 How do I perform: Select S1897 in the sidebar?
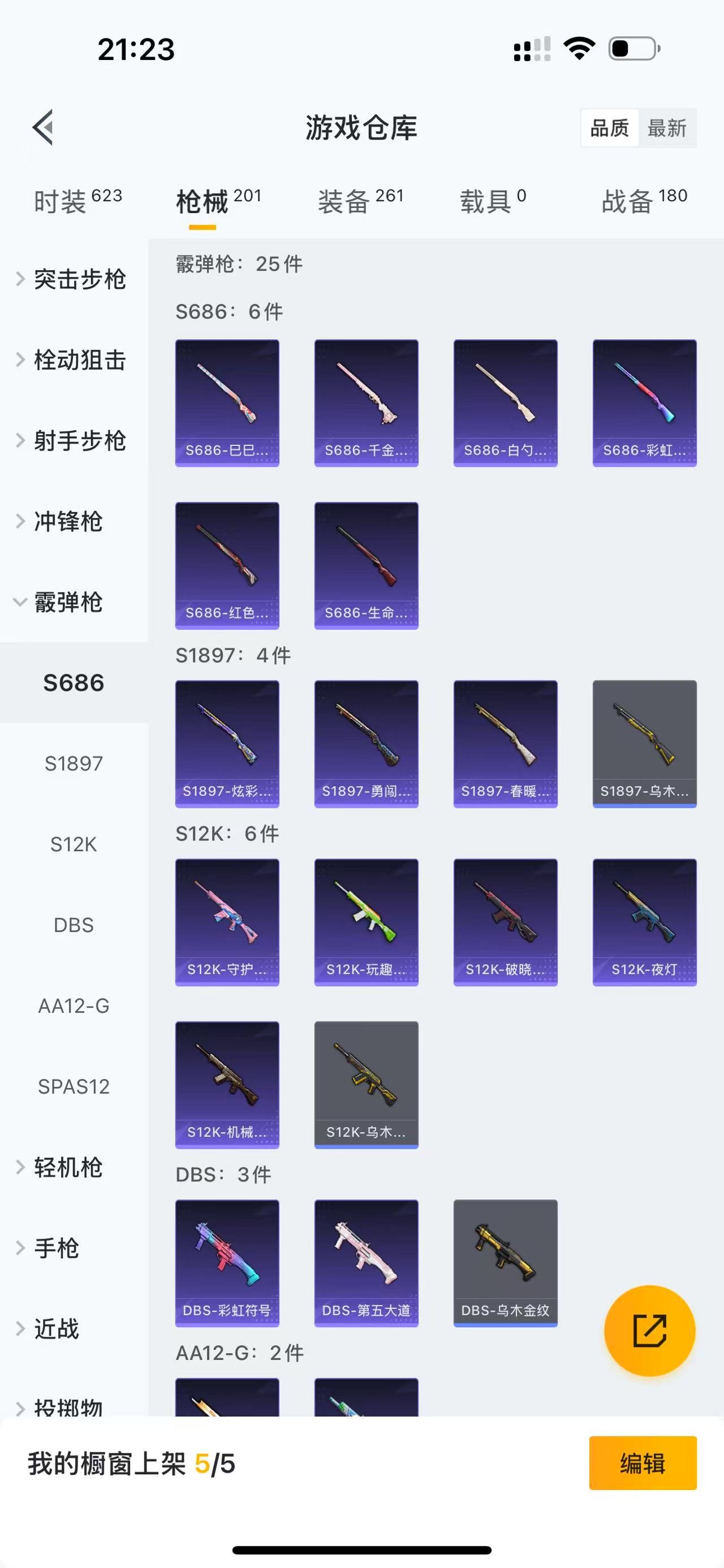click(74, 763)
